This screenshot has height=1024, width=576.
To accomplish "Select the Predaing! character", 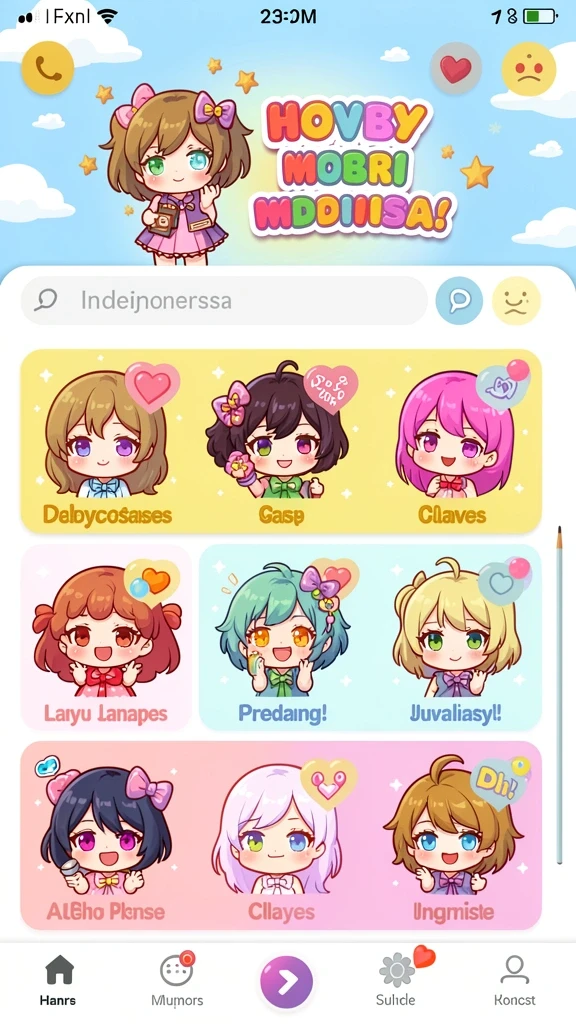I will coord(282,637).
